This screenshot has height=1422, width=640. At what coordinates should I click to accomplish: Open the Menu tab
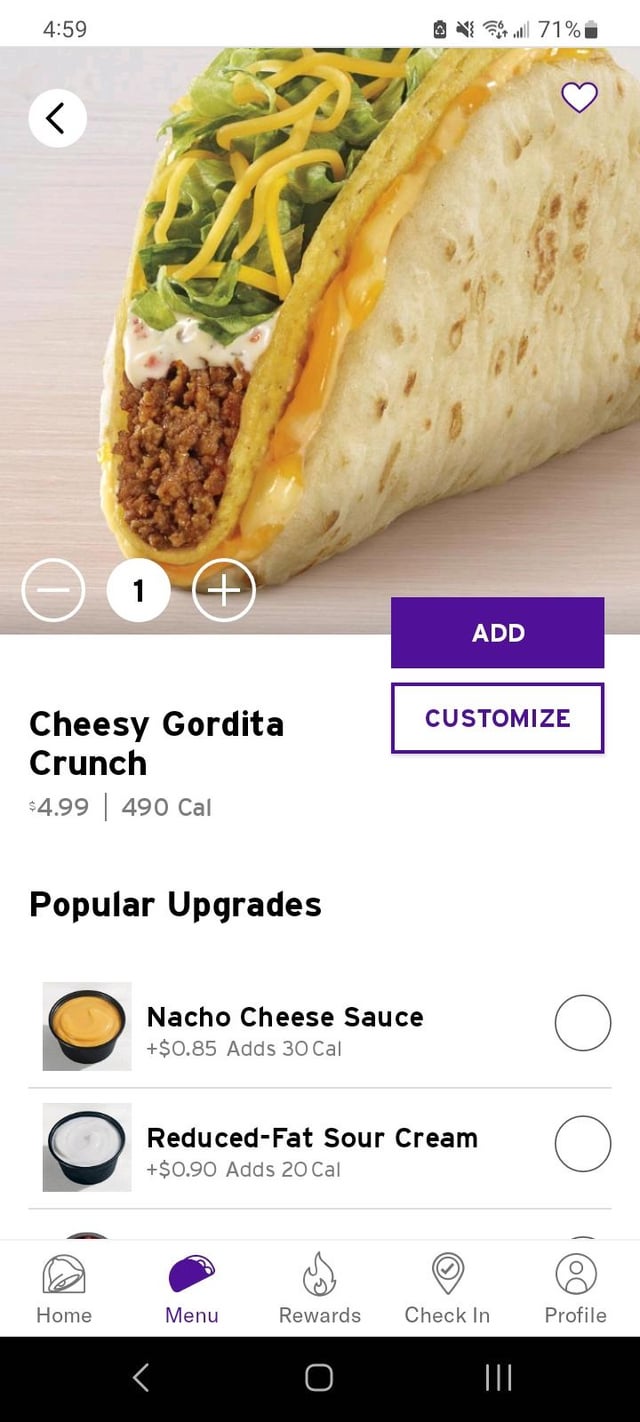point(191,1288)
